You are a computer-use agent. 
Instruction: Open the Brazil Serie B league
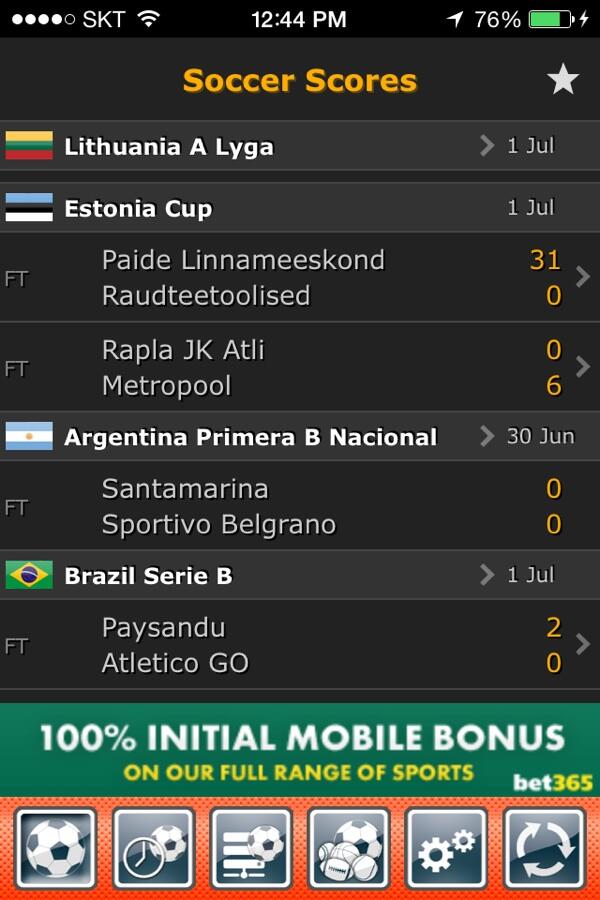coord(300,575)
